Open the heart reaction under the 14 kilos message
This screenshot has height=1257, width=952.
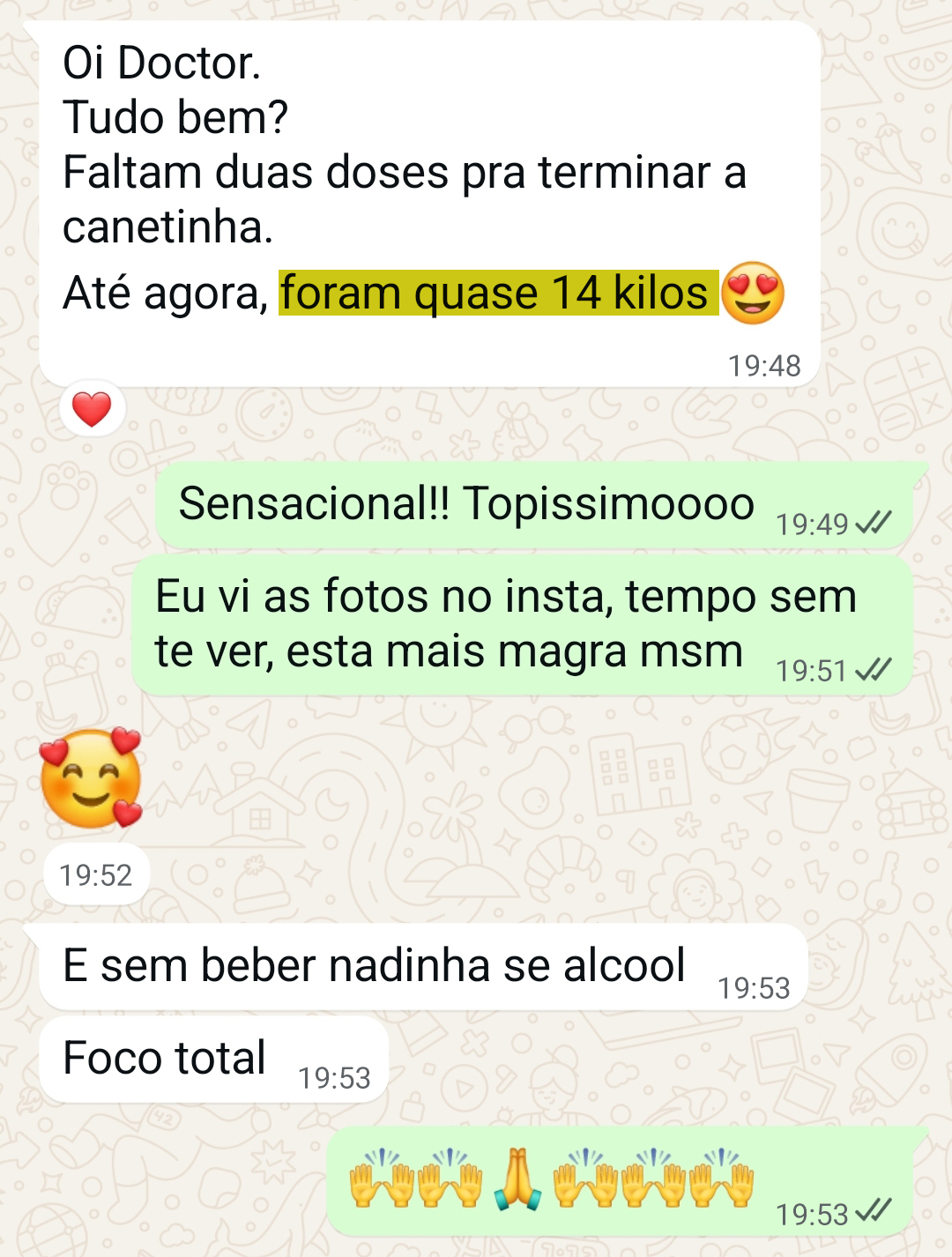(x=92, y=409)
